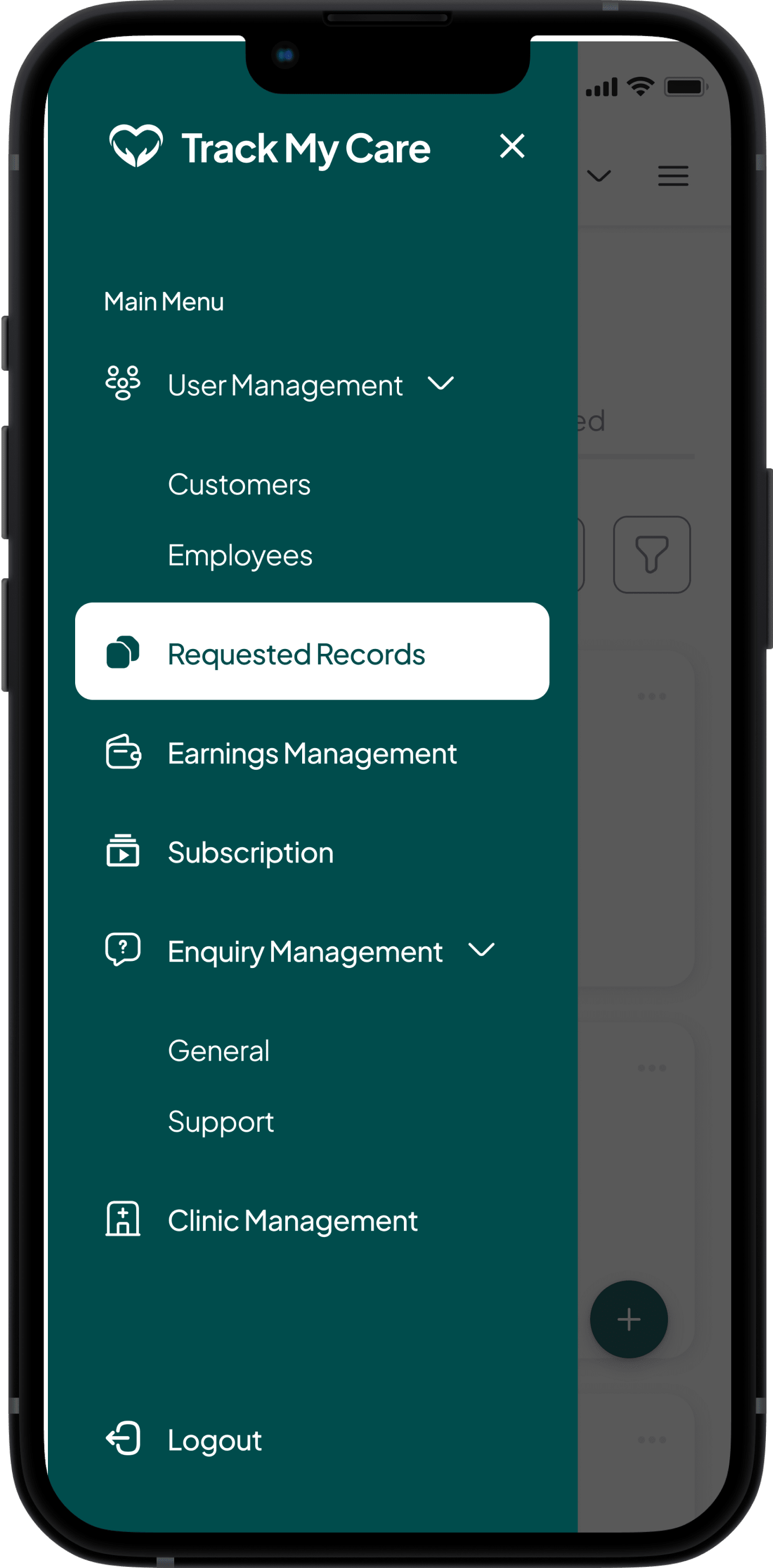Screen dimensions: 773x1568
Task: Log out of the account
Action: pos(213,1440)
